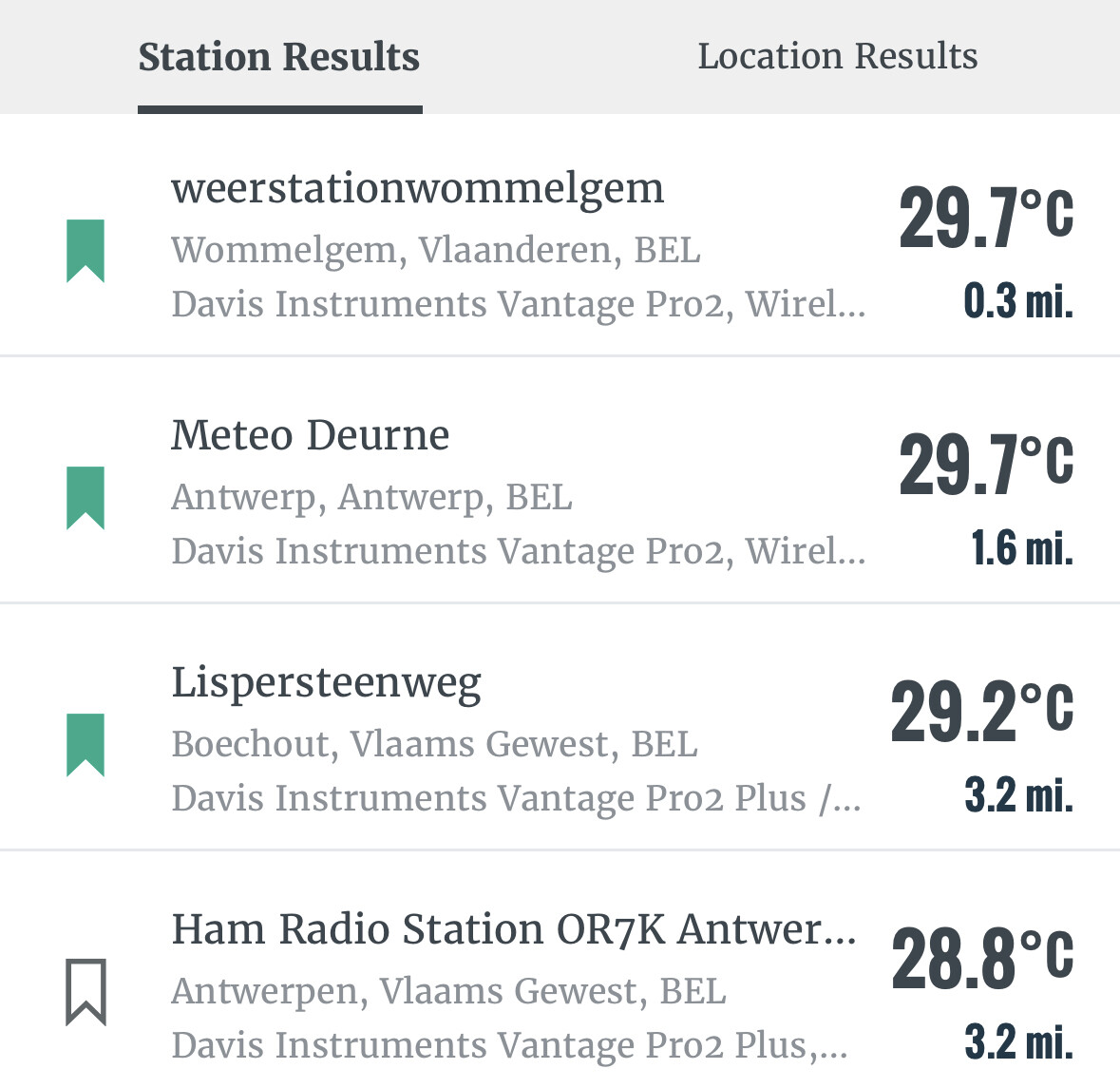Unbookmark the Meteo Deurne station

tap(85, 498)
